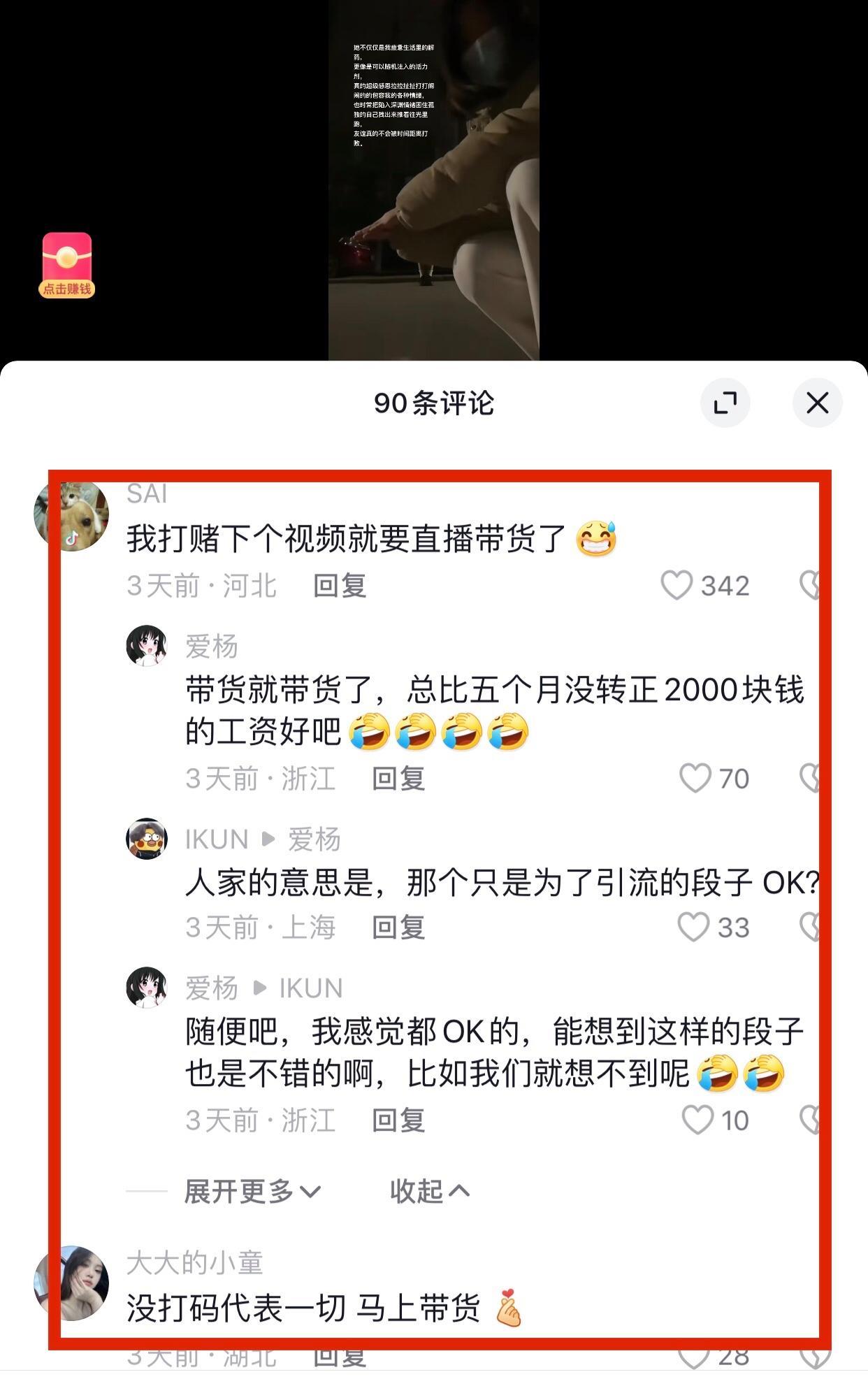Screen dimensions: 868x1379
Task: Close the comments panel
Action: 817,403
